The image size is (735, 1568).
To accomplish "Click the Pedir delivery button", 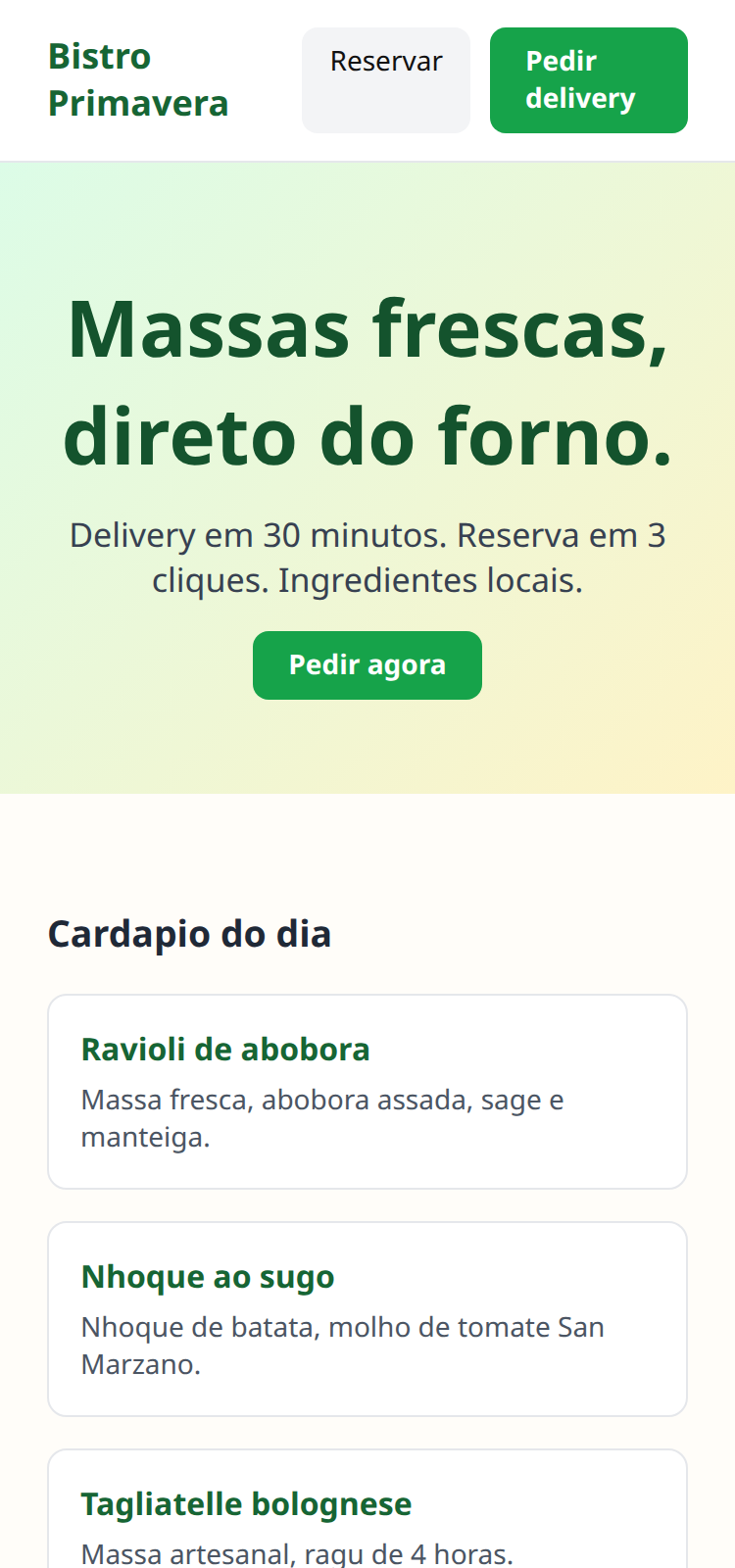I will click(x=588, y=80).
